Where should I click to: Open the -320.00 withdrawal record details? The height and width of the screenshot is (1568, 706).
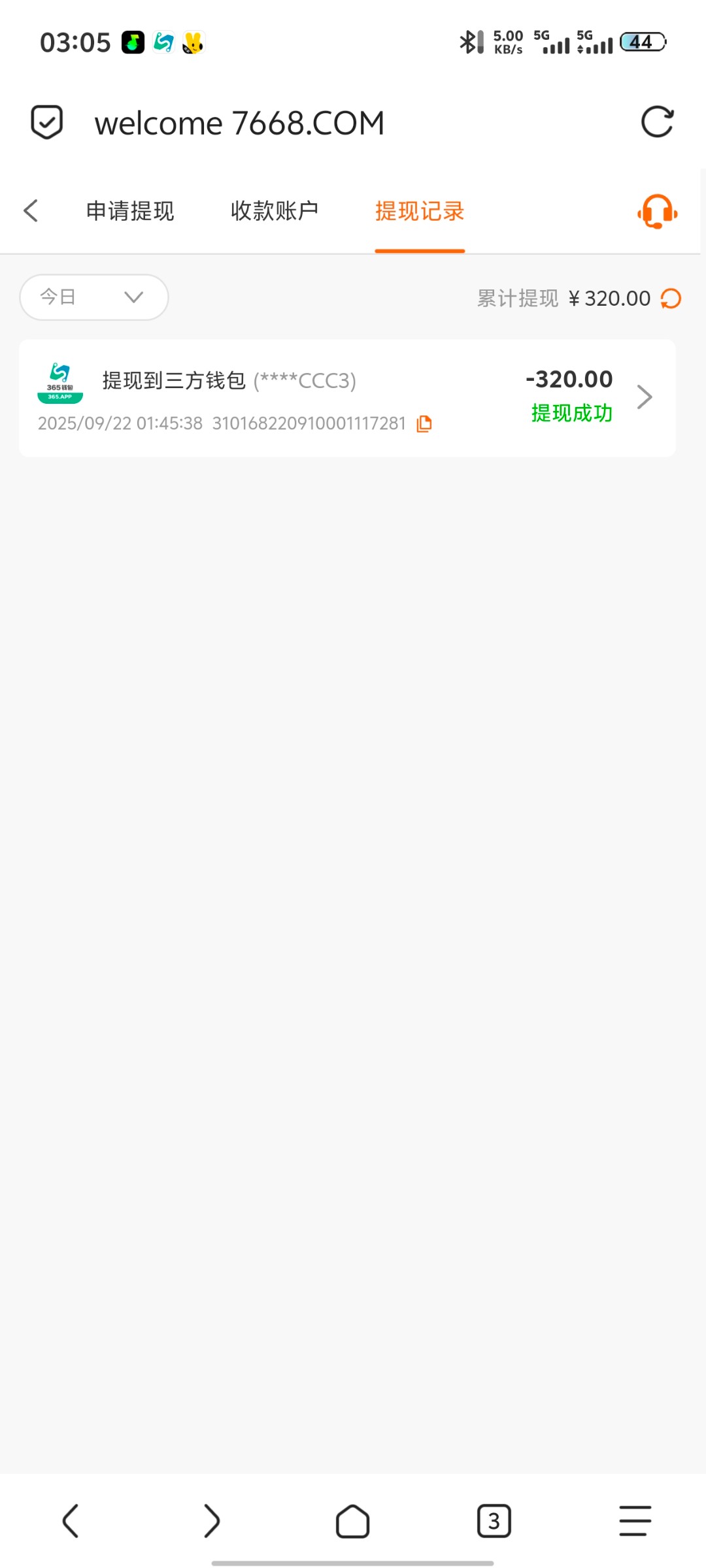[644, 397]
